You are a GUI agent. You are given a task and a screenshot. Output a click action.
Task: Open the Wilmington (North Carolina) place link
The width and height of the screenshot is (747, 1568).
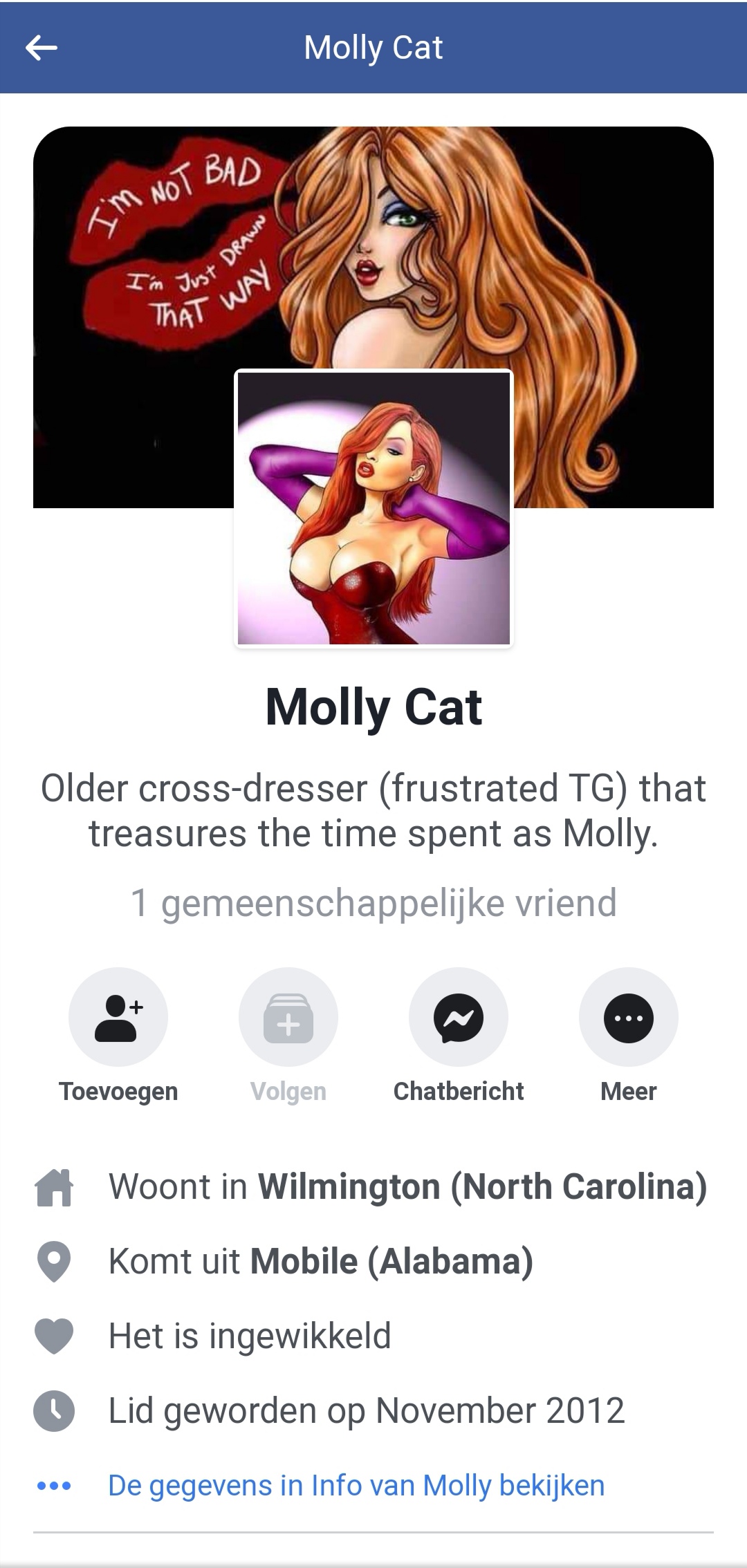click(482, 1186)
